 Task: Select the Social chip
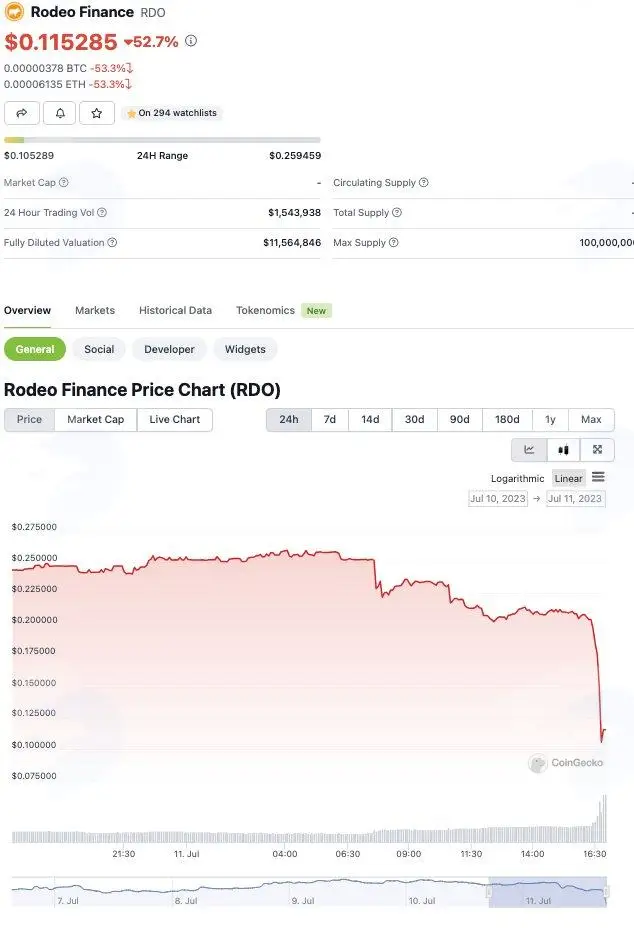pyautogui.click(x=99, y=349)
